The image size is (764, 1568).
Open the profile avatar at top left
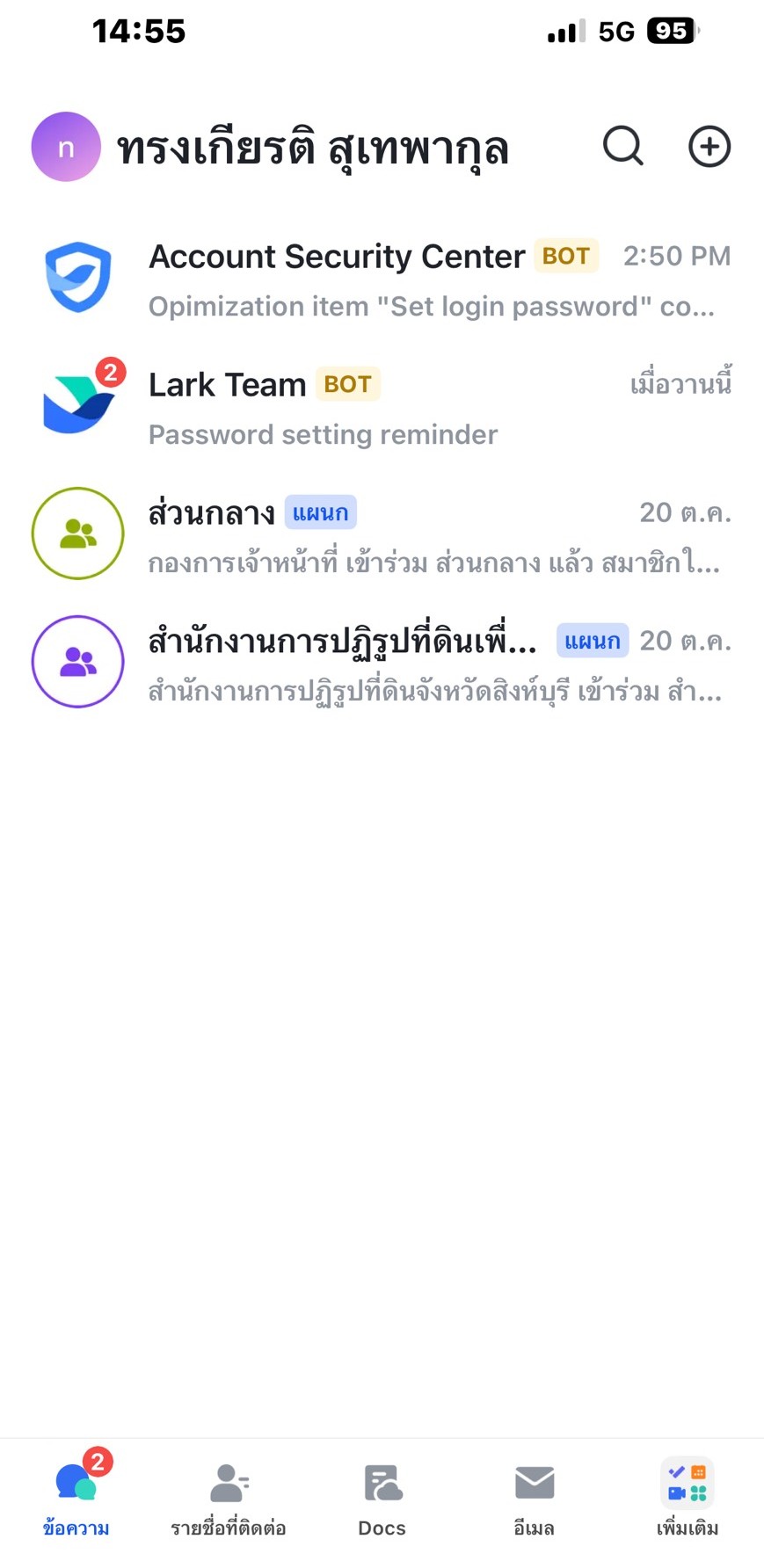(66, 148)
